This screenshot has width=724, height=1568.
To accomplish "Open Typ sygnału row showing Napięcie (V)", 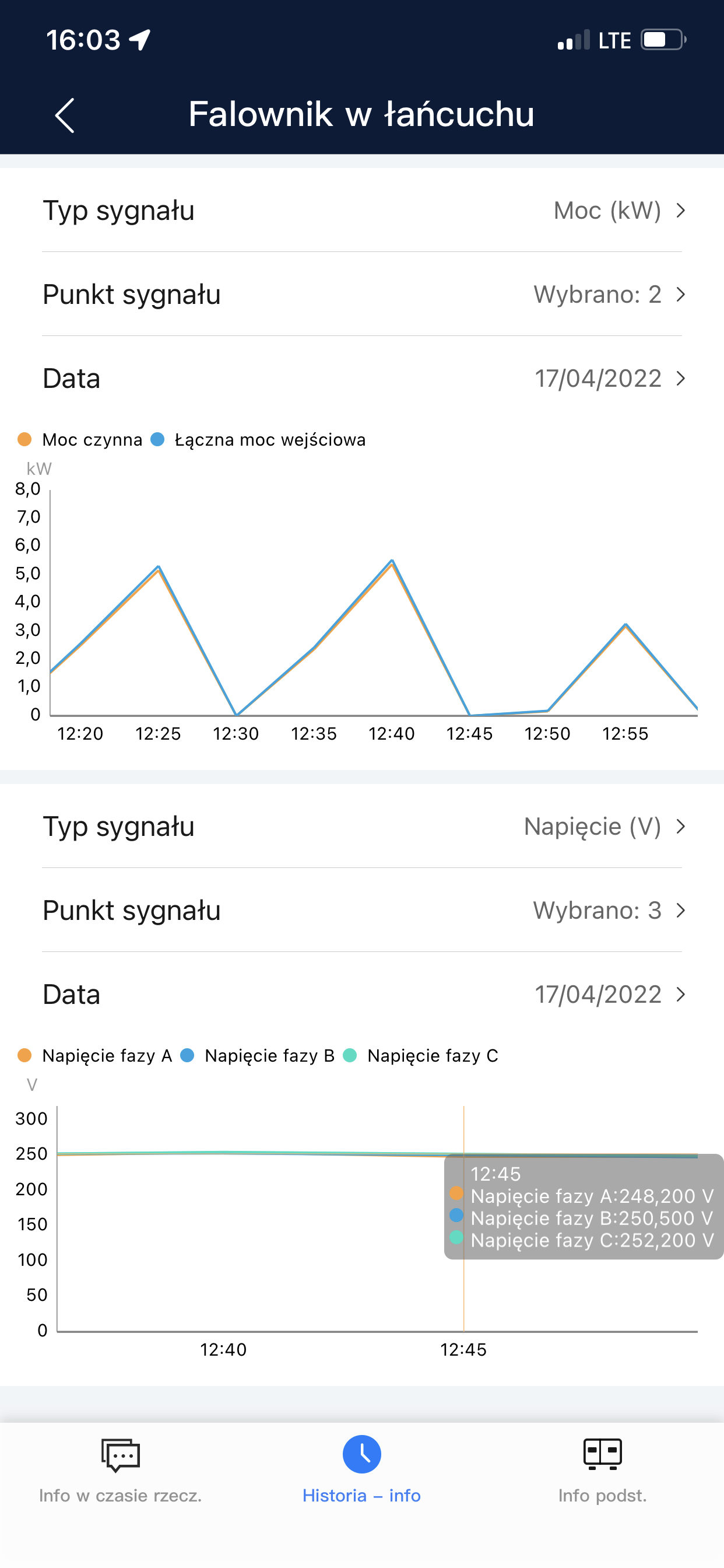I will pos(362,827).
